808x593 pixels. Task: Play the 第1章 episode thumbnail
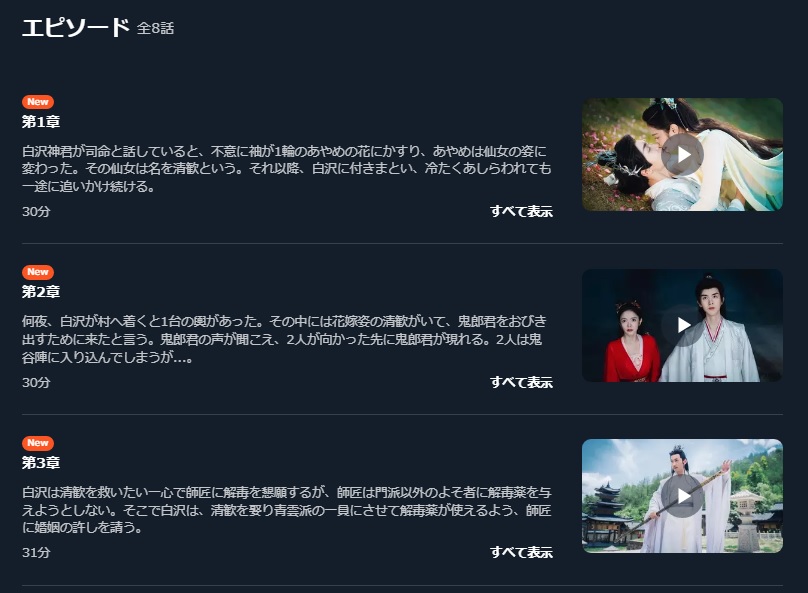point(682,154)
